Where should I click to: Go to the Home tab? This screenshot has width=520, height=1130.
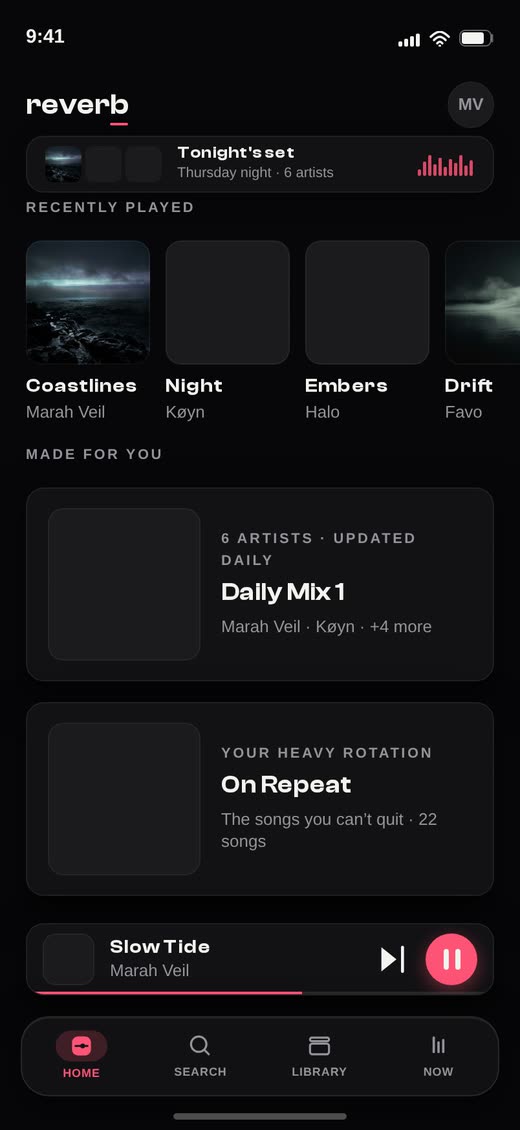click(81, 1055)
